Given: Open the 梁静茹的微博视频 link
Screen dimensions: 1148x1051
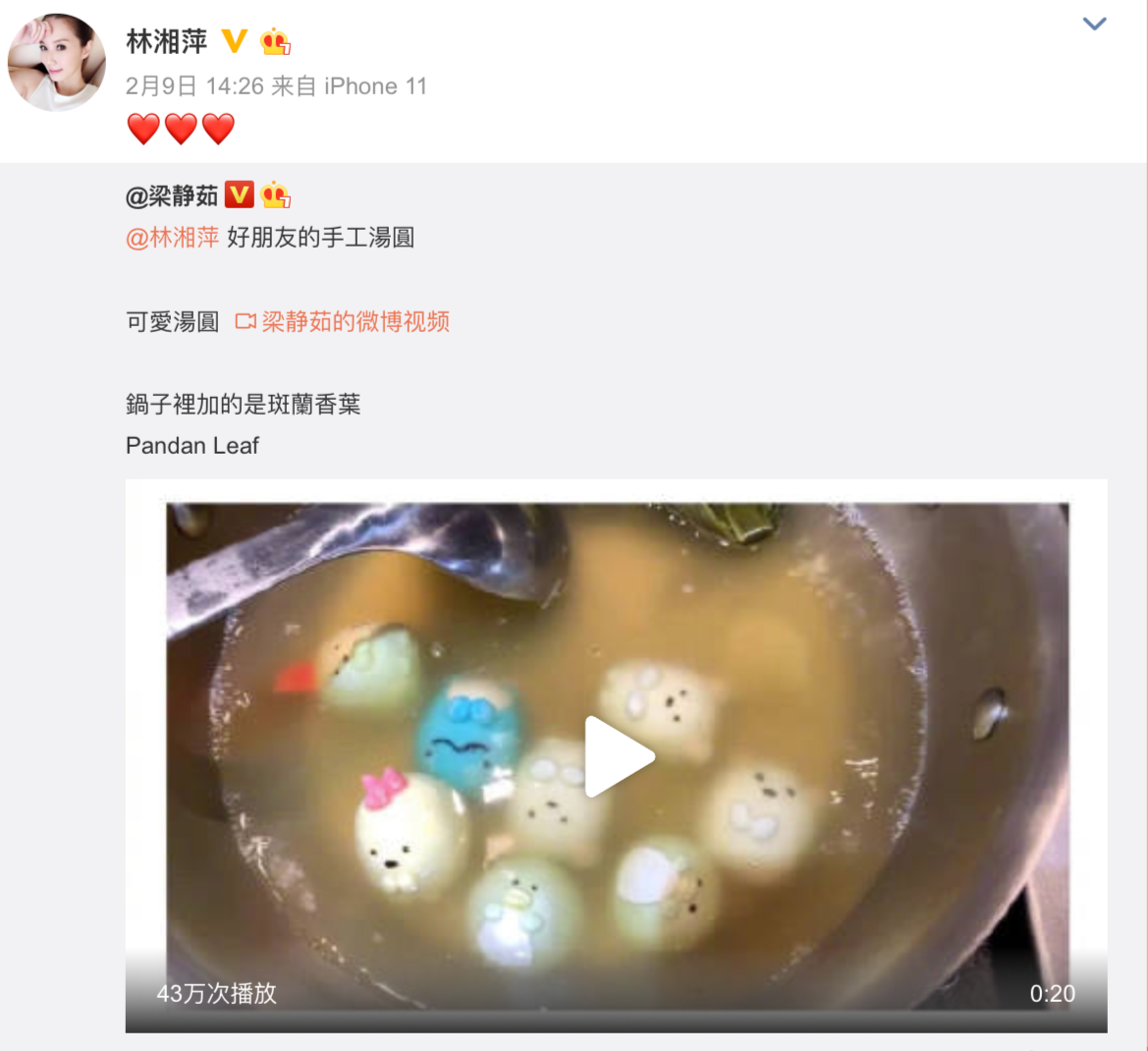Looking at the screenshot, I should [x=342, y=321].
